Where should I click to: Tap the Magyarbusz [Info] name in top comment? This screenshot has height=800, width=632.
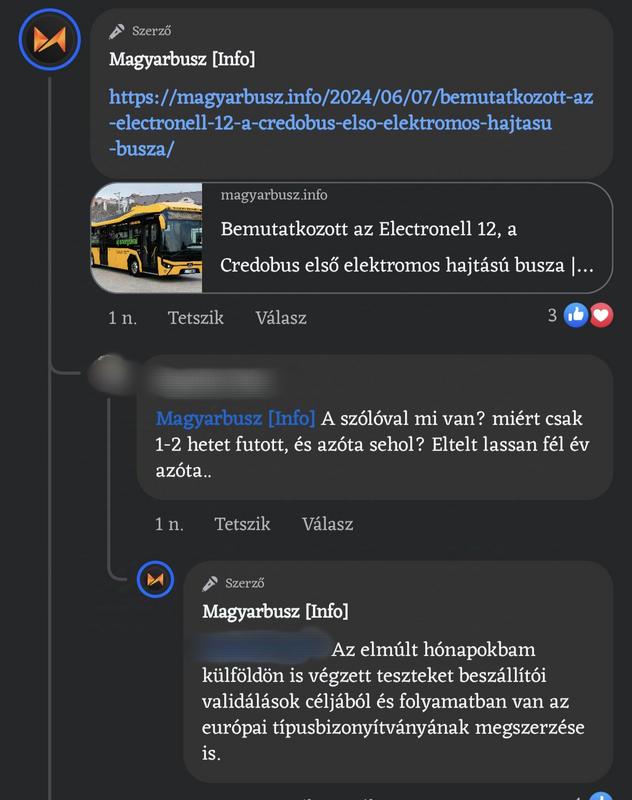182,60
